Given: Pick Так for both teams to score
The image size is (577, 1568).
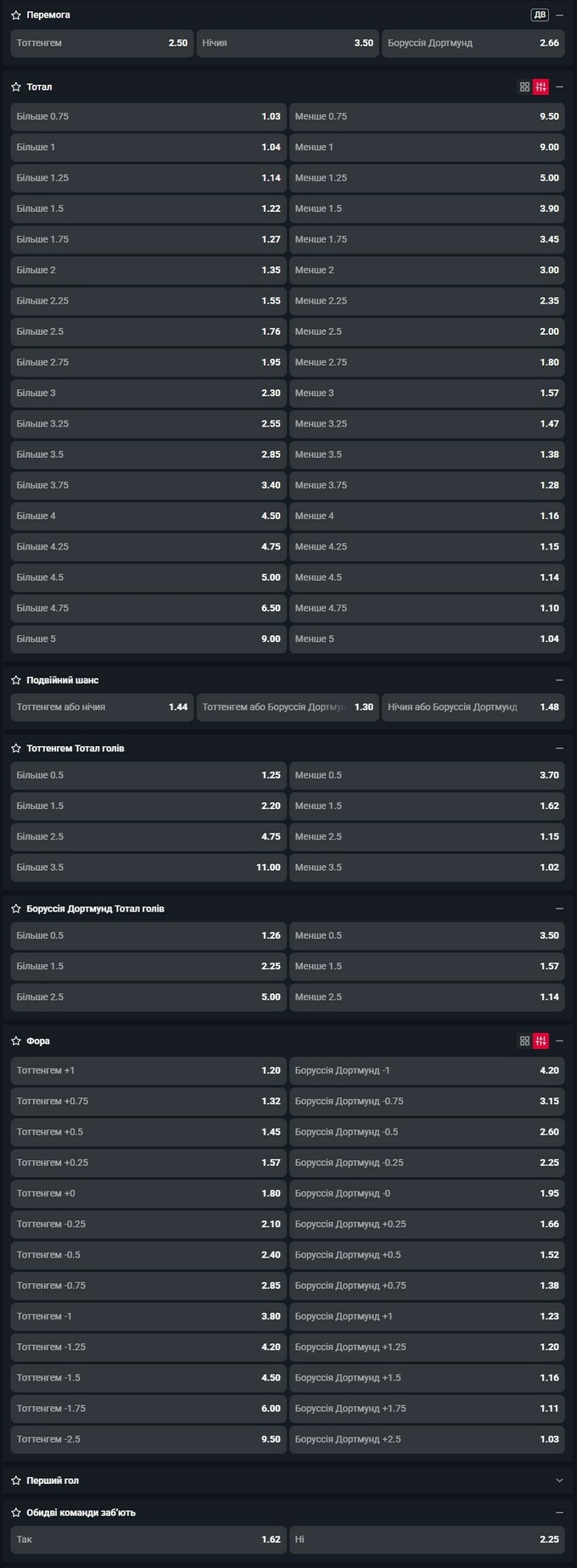Looking at the screenshot, I should pos(148,1539).
